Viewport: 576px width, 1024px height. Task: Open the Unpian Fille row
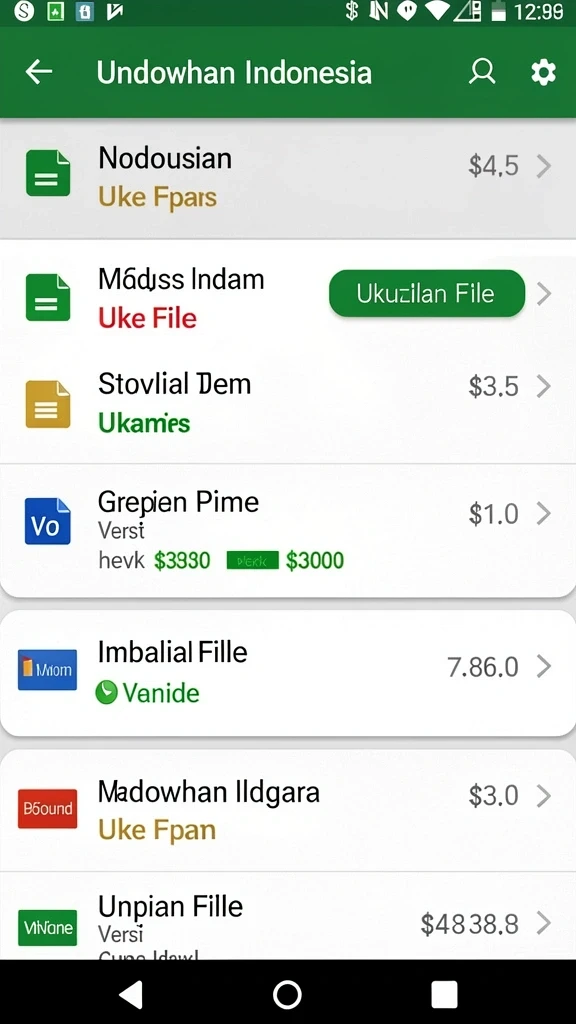(x=288, y=916)
